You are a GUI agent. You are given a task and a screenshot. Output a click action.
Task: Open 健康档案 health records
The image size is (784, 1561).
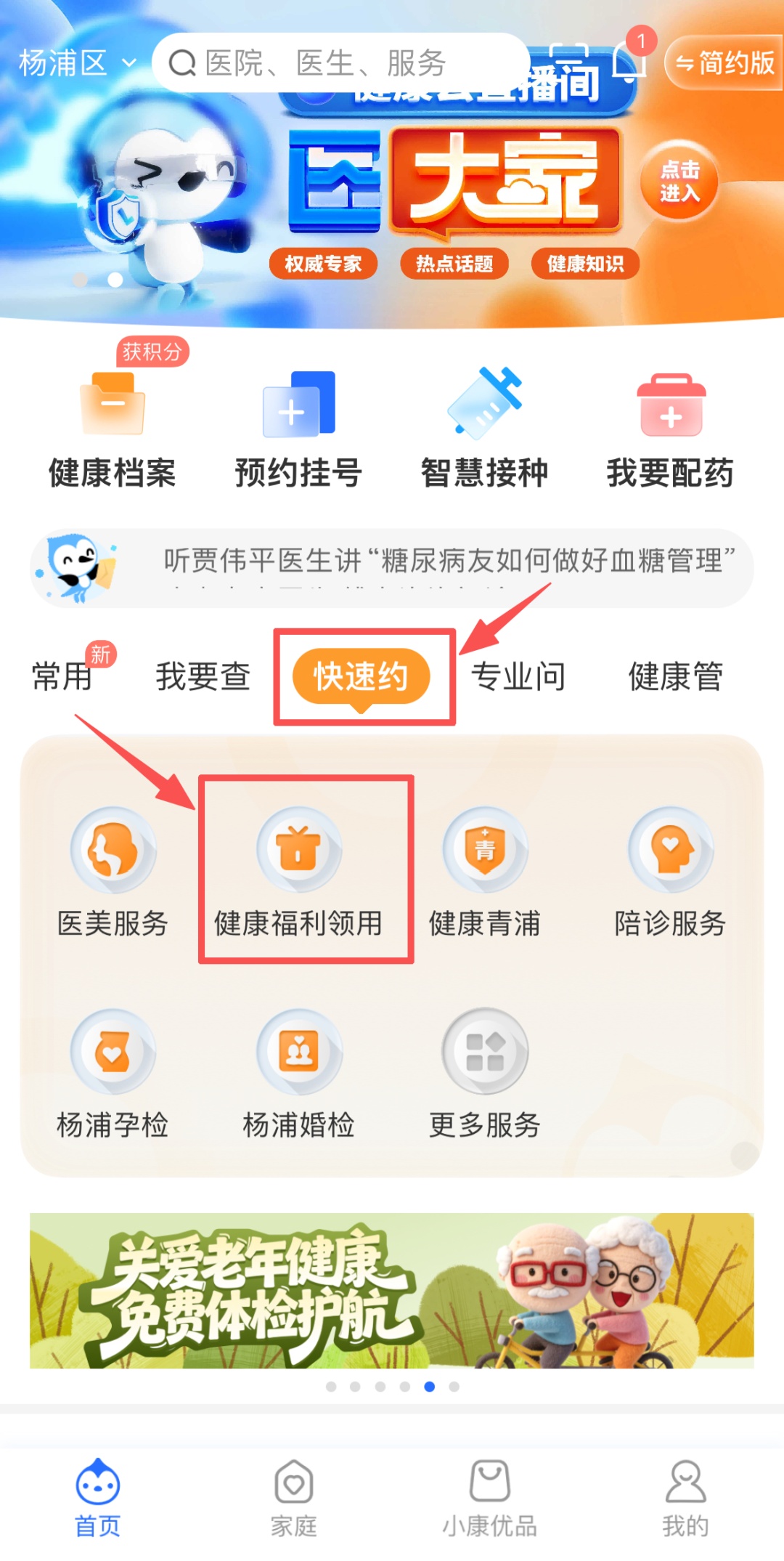pos(113,430)
